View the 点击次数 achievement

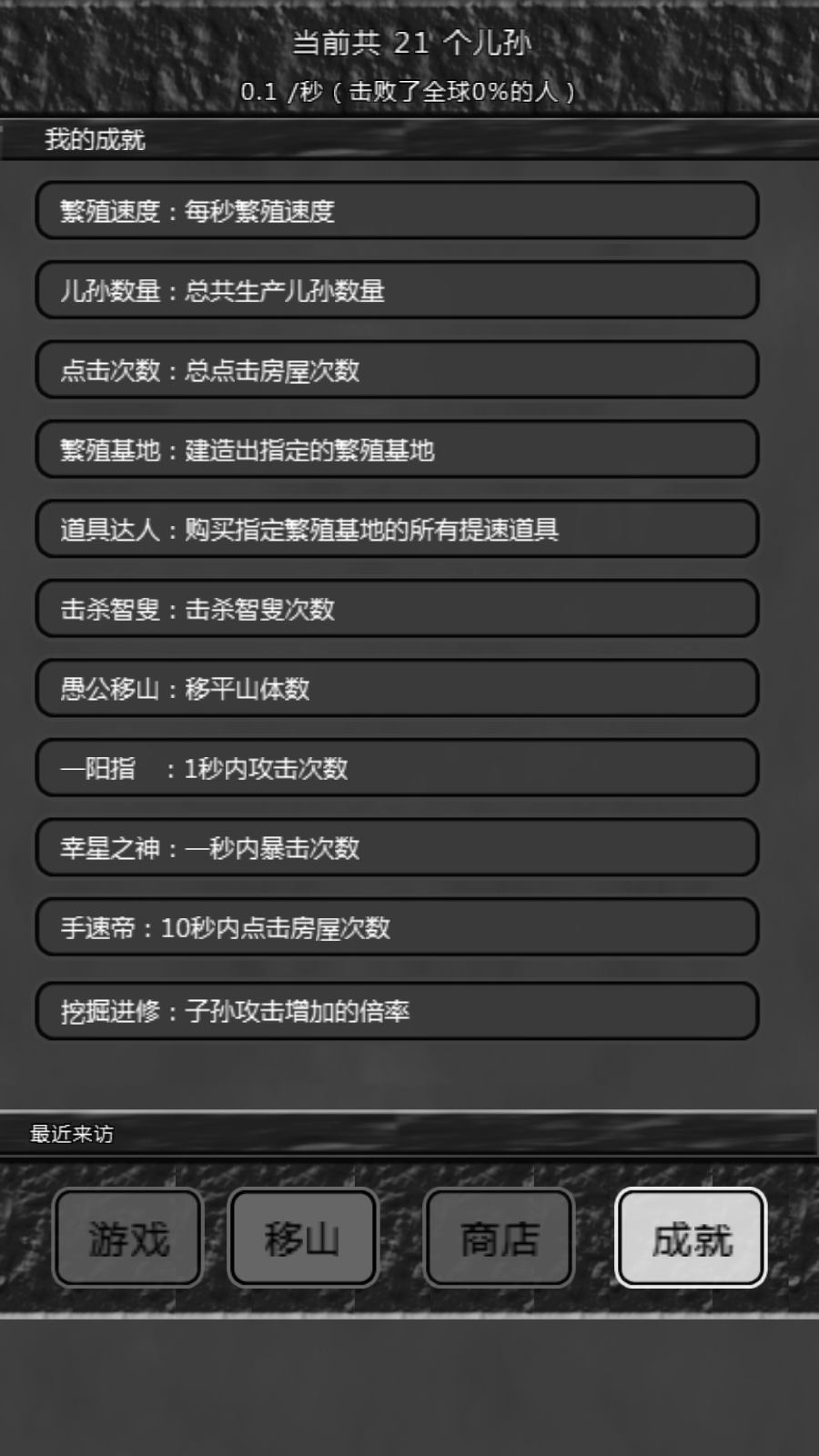click(x=397, y=370)
